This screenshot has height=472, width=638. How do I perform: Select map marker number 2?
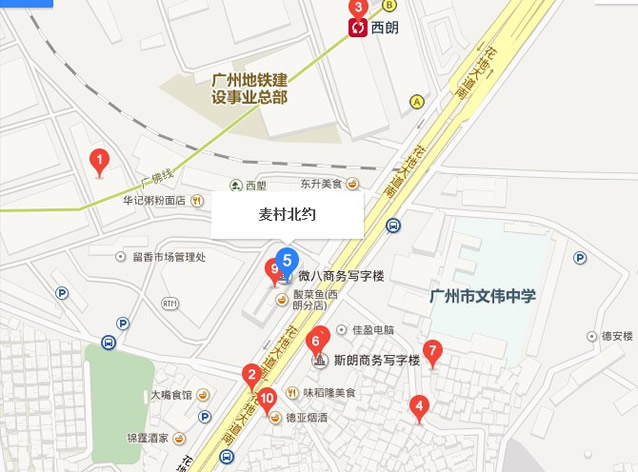(x=251, y=375)
